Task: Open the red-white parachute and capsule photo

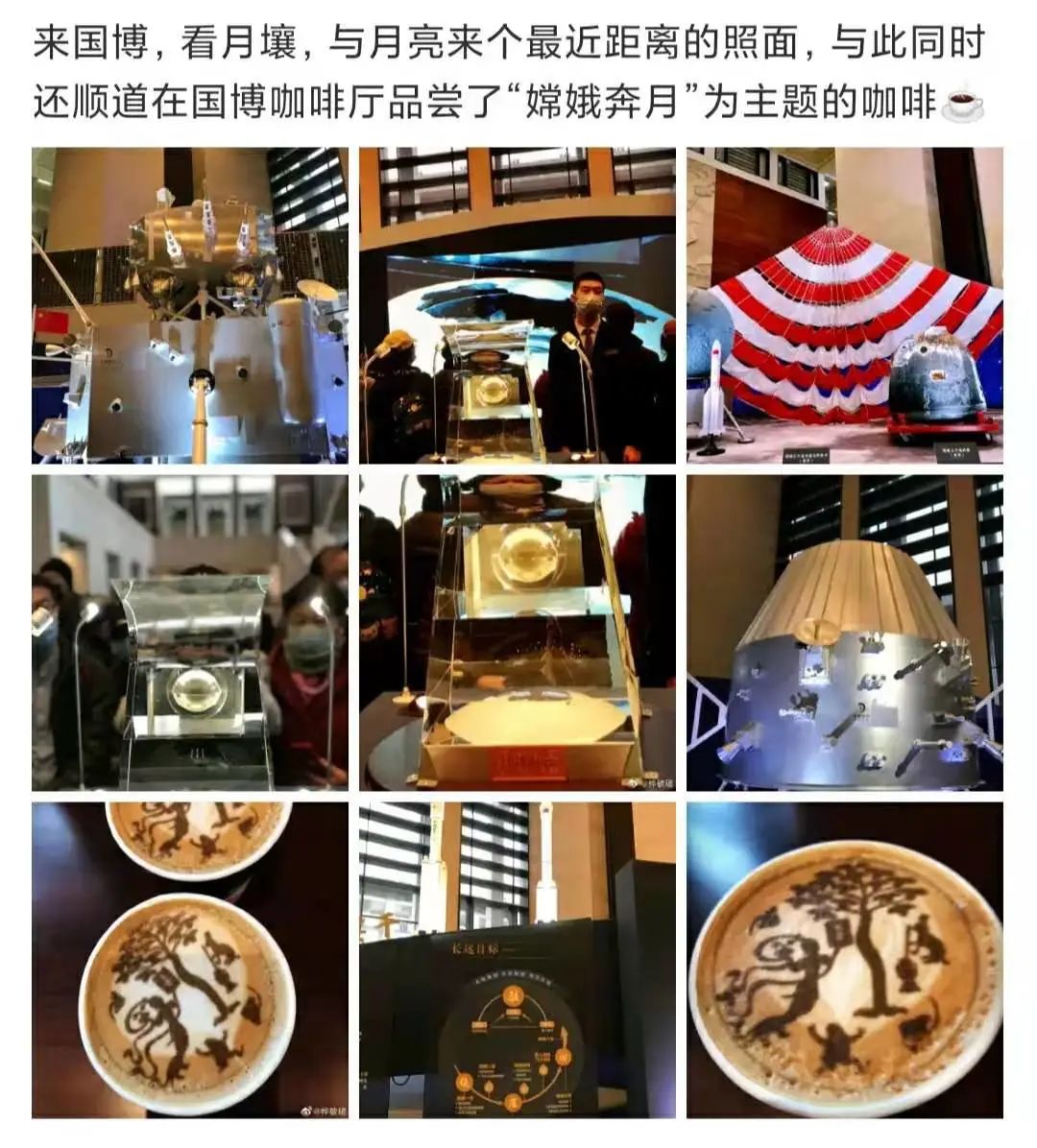Action: click(845, 305)
